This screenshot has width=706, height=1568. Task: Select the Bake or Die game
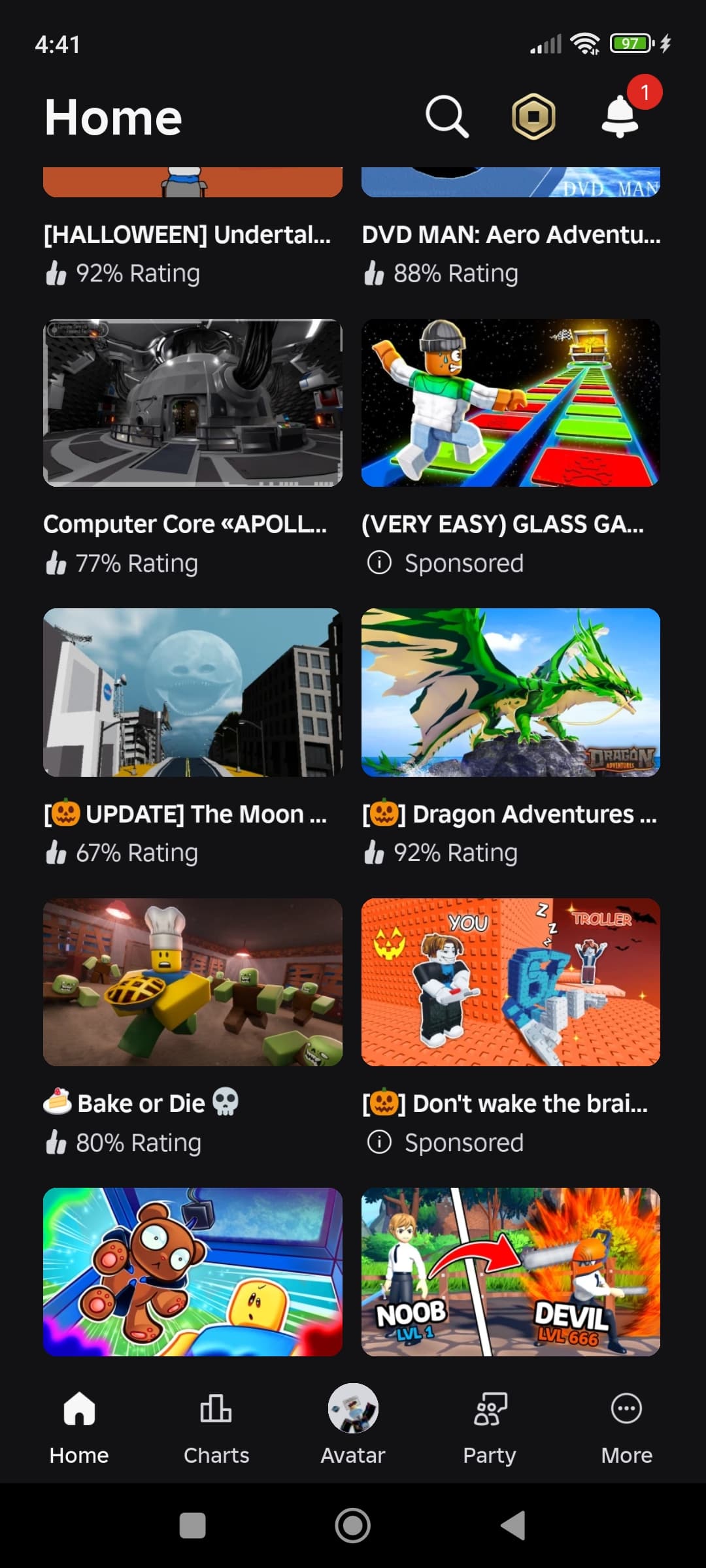pyautogui.click(x=192, y=982)
